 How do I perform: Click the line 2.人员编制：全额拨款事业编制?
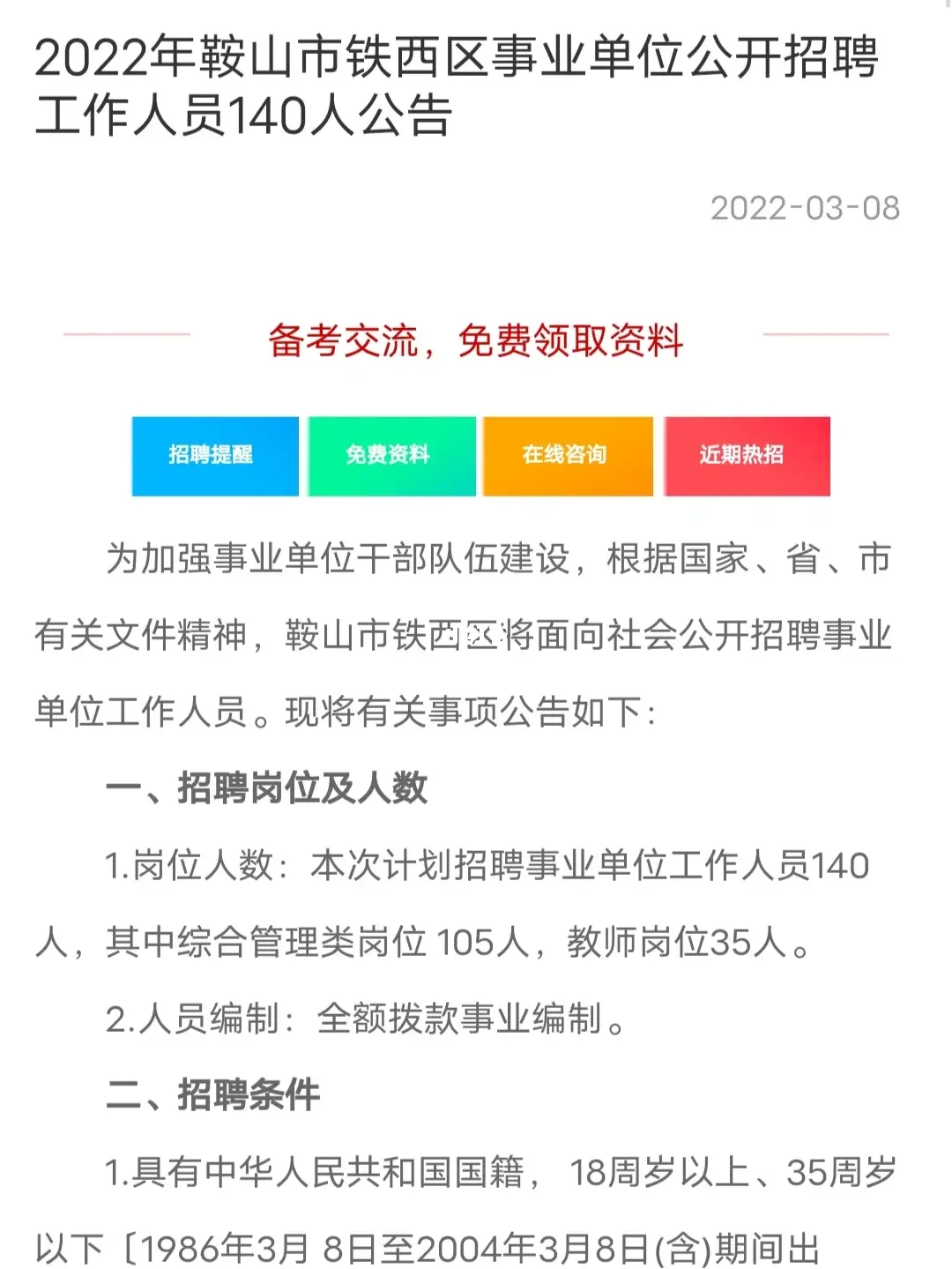(370, 1019)
